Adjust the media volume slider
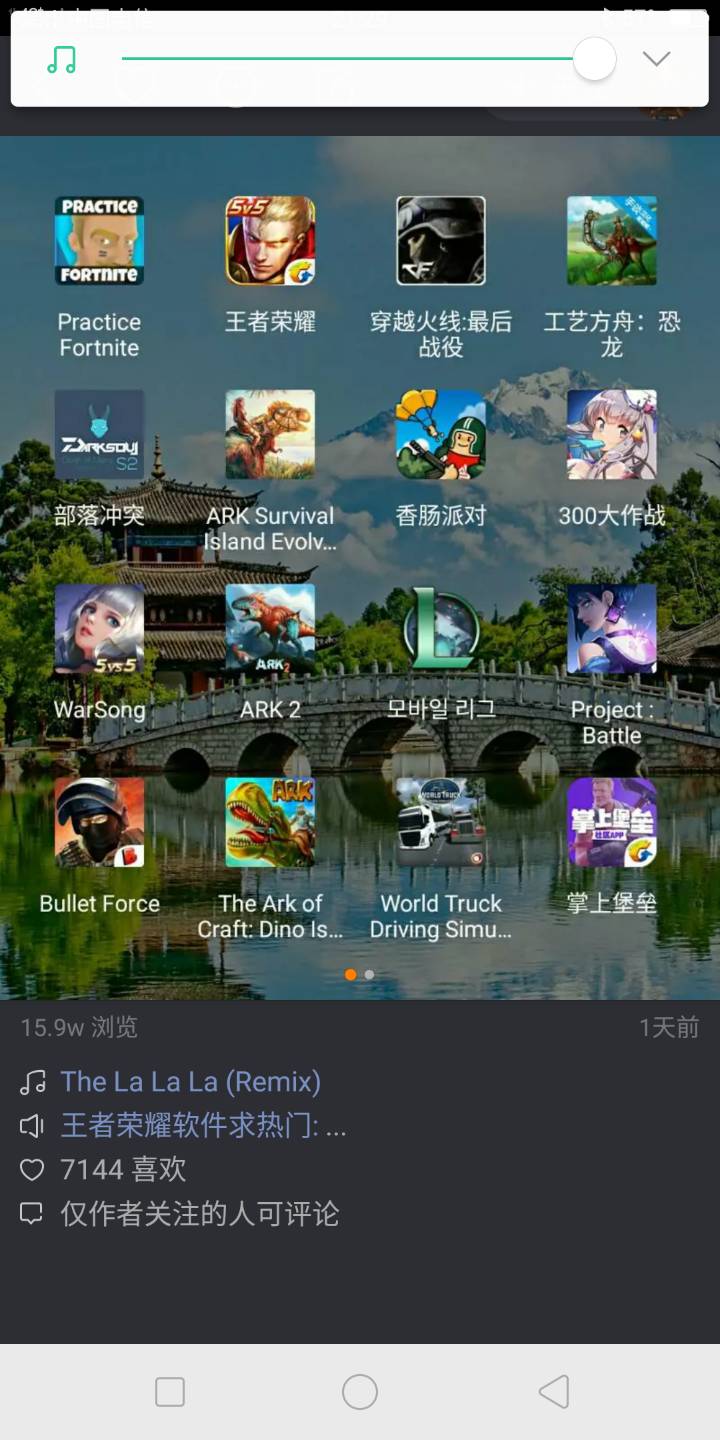This screenshot has width=720, height=1440. [594, 59]
